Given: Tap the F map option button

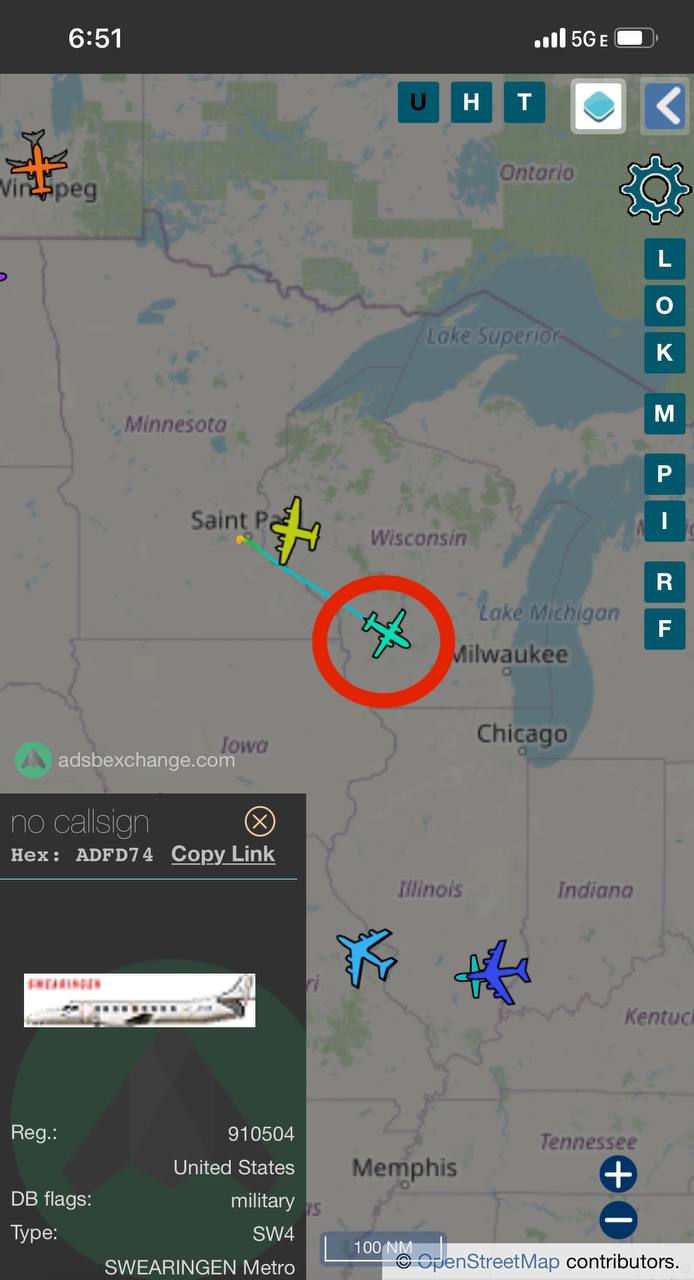Looking at the screenshot, I should [664, 629].
